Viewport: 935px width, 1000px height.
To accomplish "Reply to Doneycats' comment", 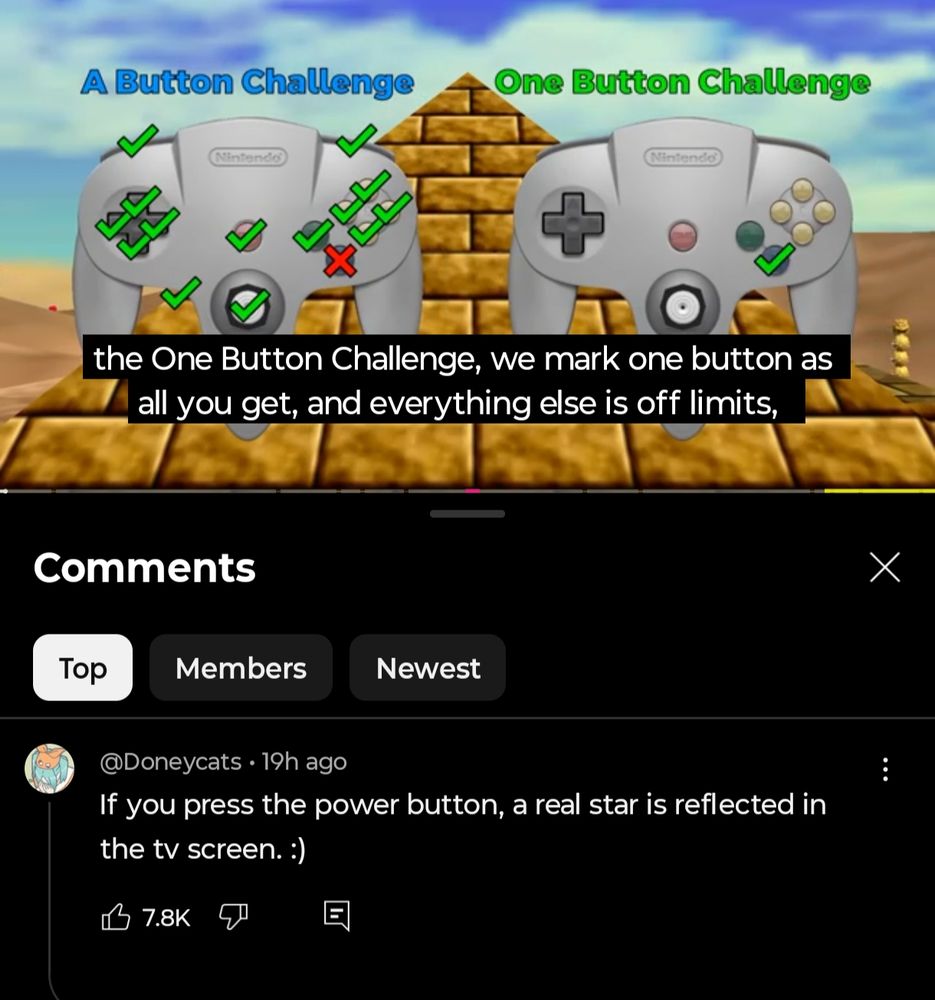I will (x=336, y=914).
